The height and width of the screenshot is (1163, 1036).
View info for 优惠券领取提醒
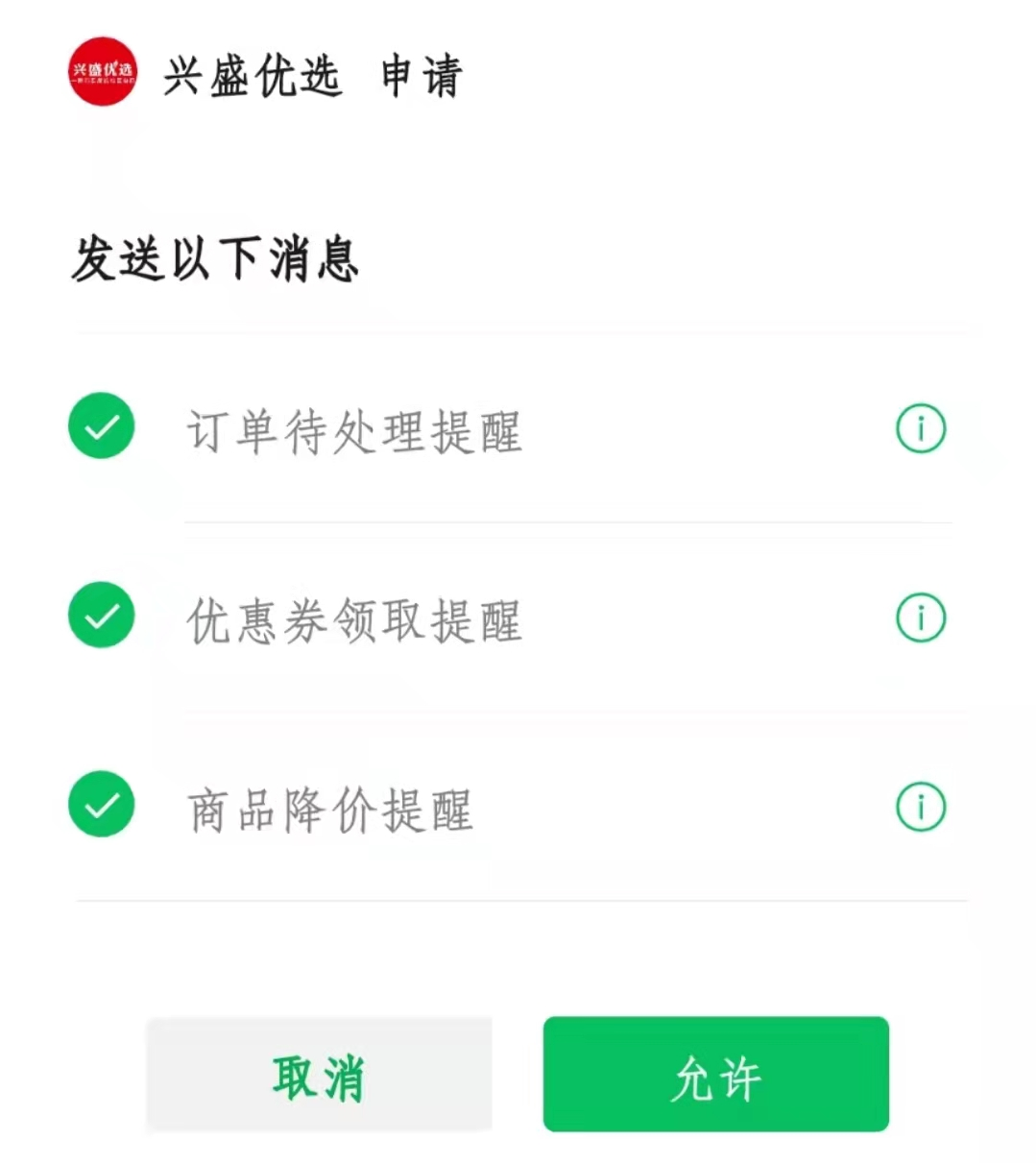[920, 618]
